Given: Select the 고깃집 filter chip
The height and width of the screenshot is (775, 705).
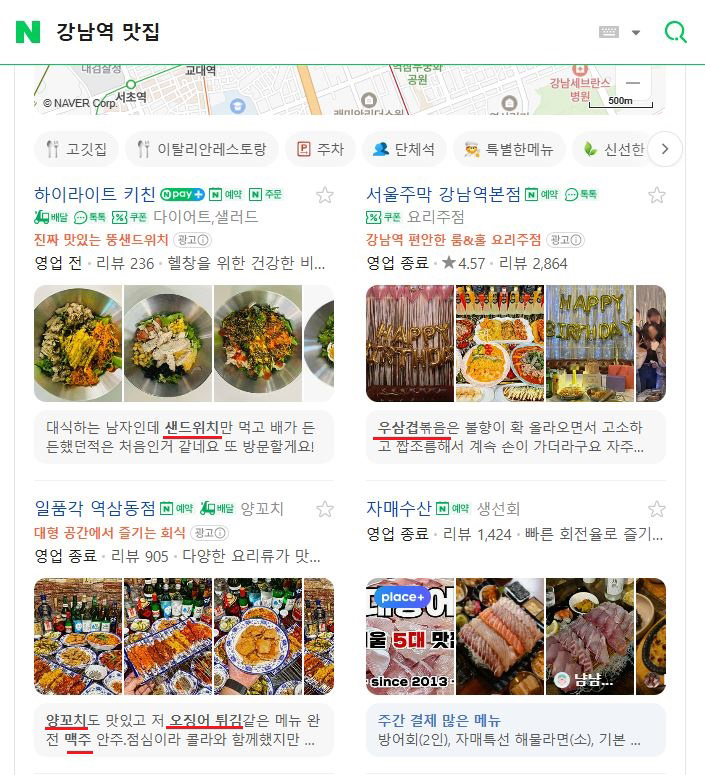Looking at the screenshot, I should pos(77,150).
